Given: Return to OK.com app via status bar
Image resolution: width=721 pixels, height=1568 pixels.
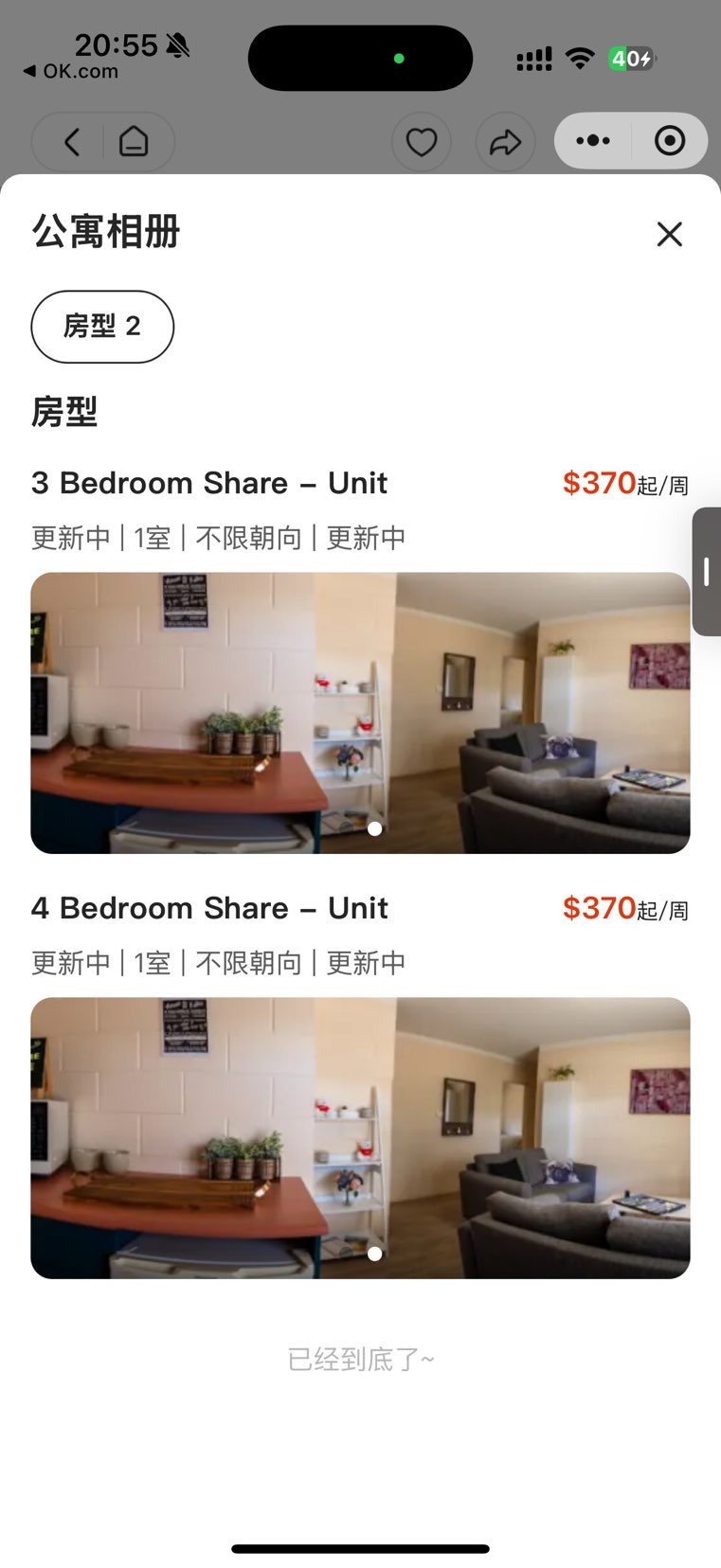Looking at the screenshot, I should tap(71, 71).
